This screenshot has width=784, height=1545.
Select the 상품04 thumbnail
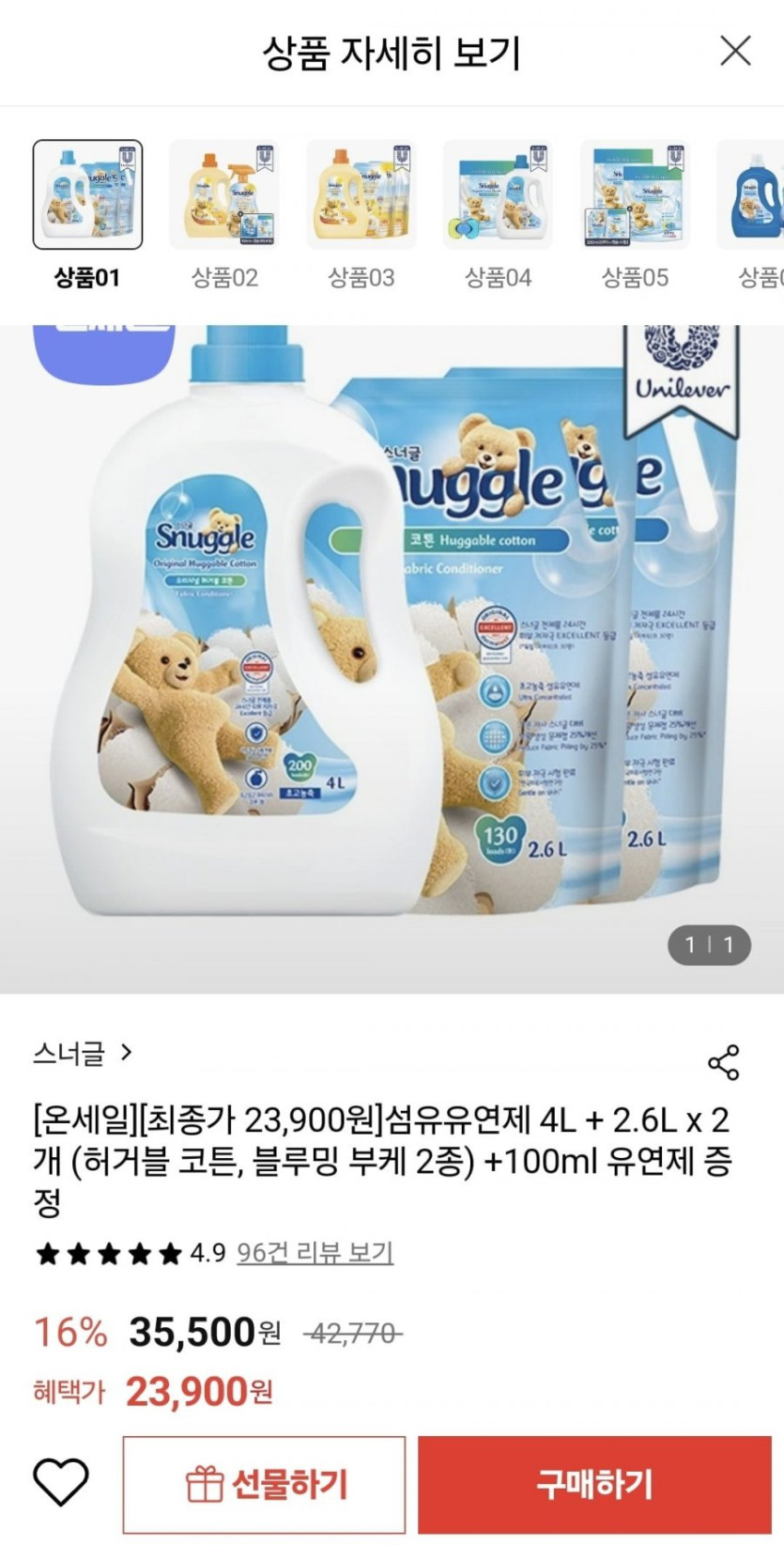click(x=498, y=195)
